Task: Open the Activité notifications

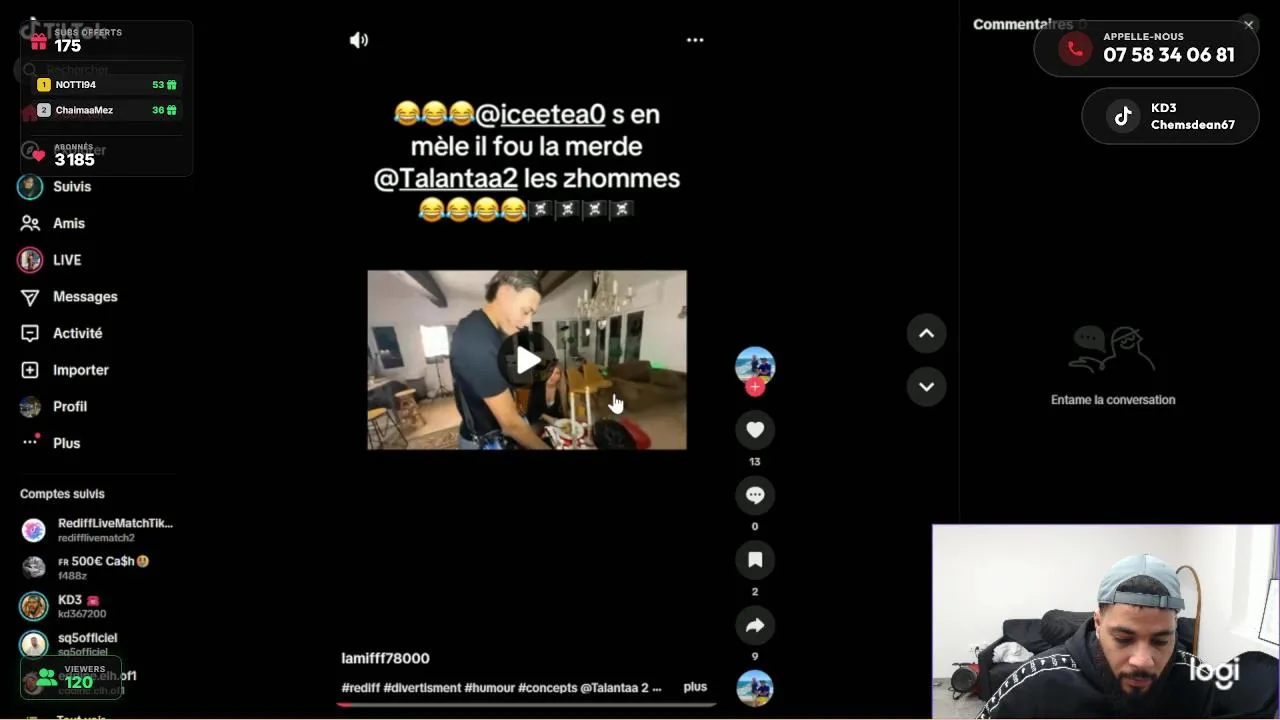Action: point(77,333)
